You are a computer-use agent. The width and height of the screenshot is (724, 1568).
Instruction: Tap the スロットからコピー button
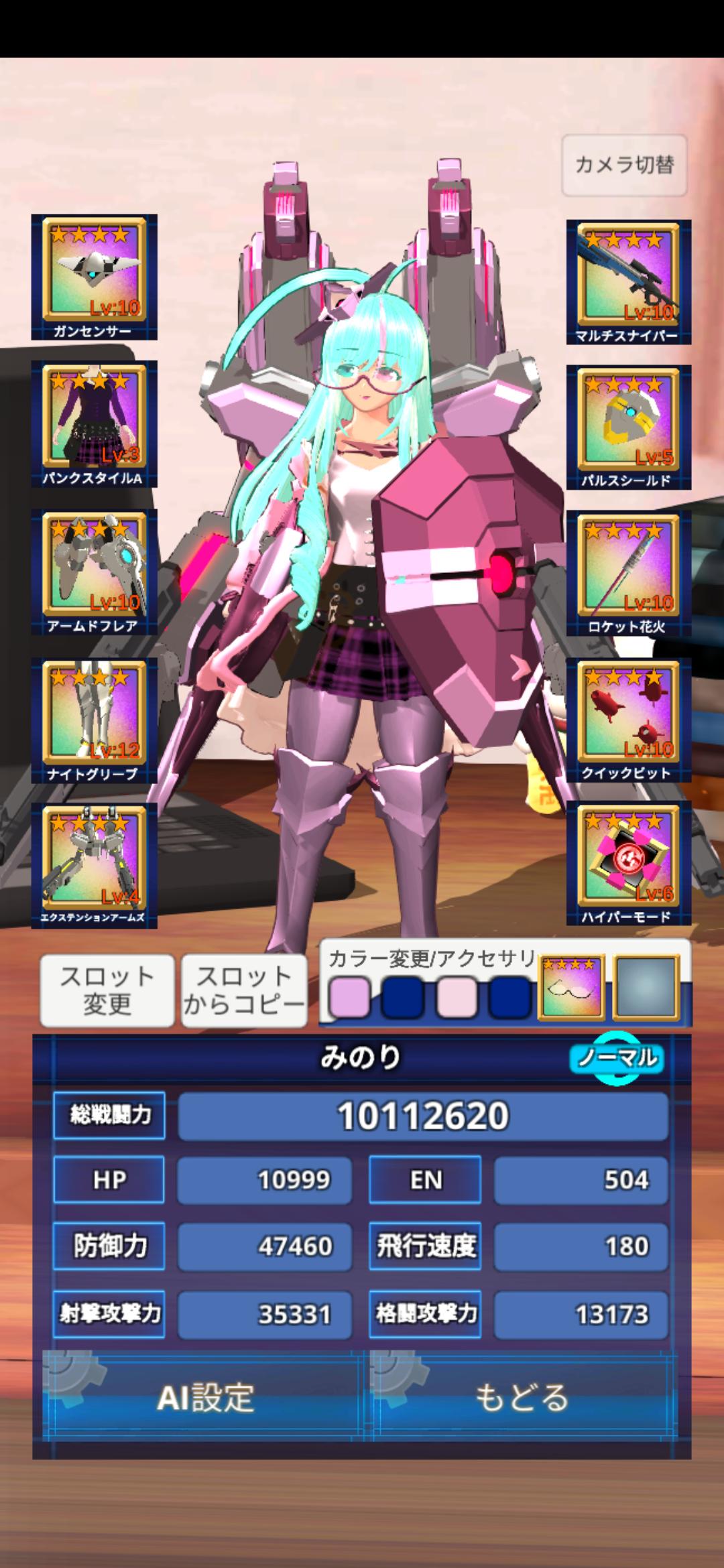244,990
